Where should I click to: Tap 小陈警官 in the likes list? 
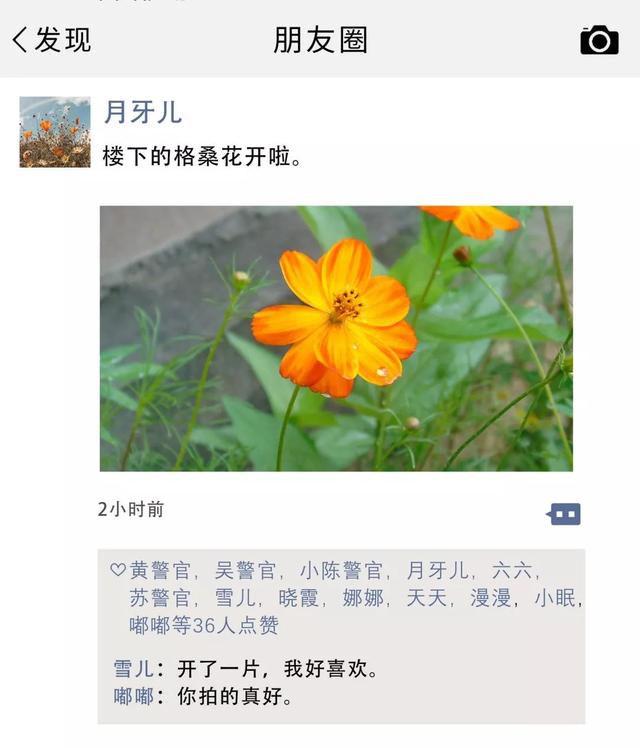pyautogui.click(x=341, y=571)
